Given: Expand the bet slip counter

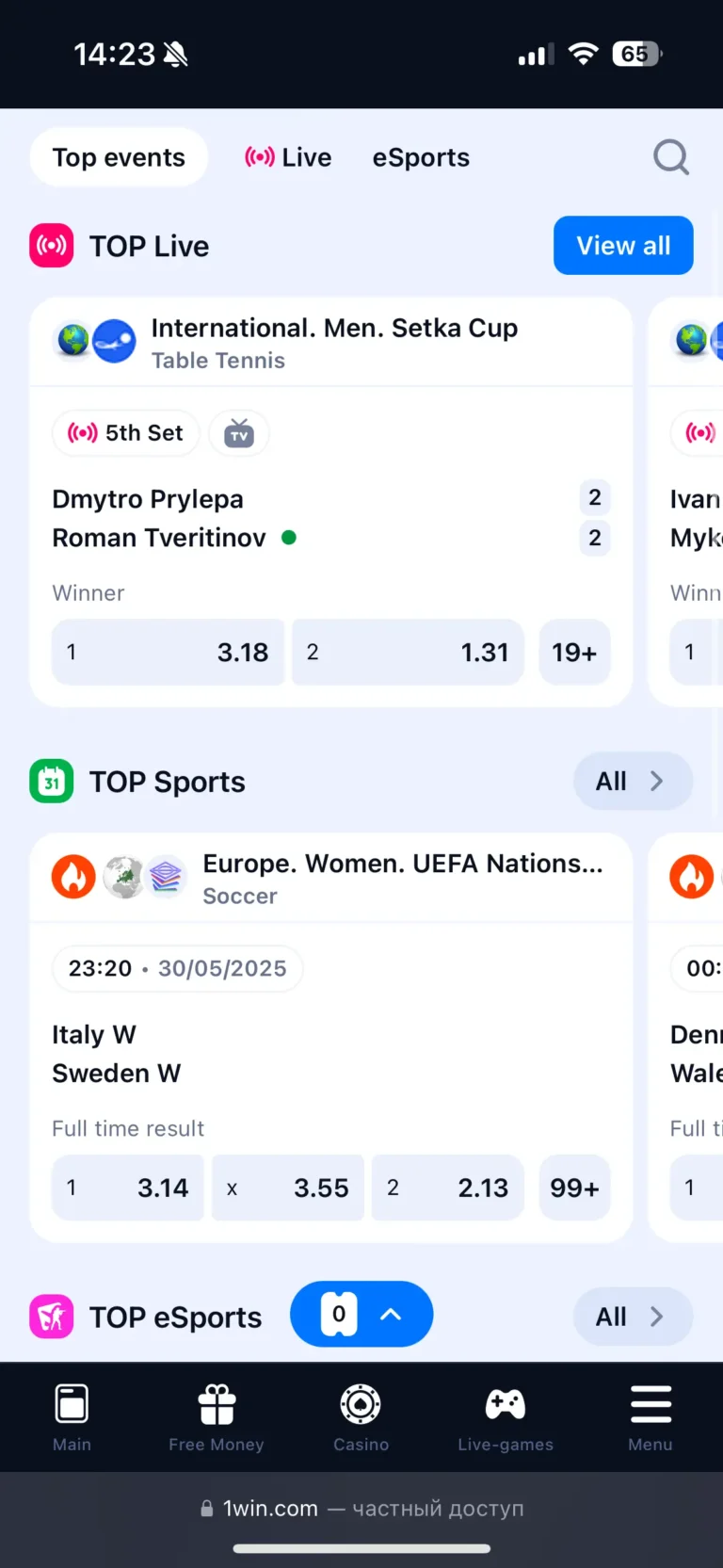Looking at the screenshot, I should (361, 1314).
